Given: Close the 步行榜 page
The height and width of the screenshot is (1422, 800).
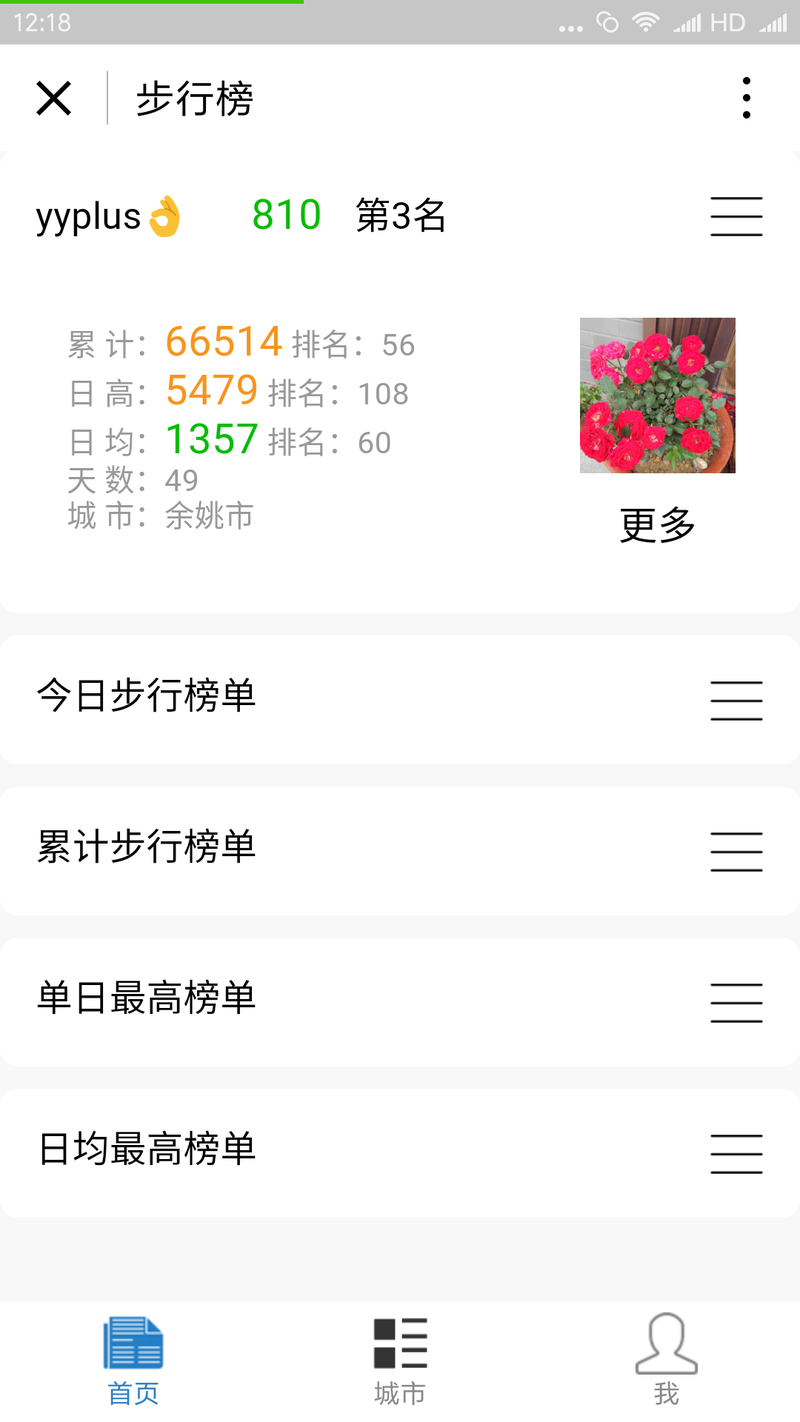Looking at the screenshot, I should (x=54, y=98).
